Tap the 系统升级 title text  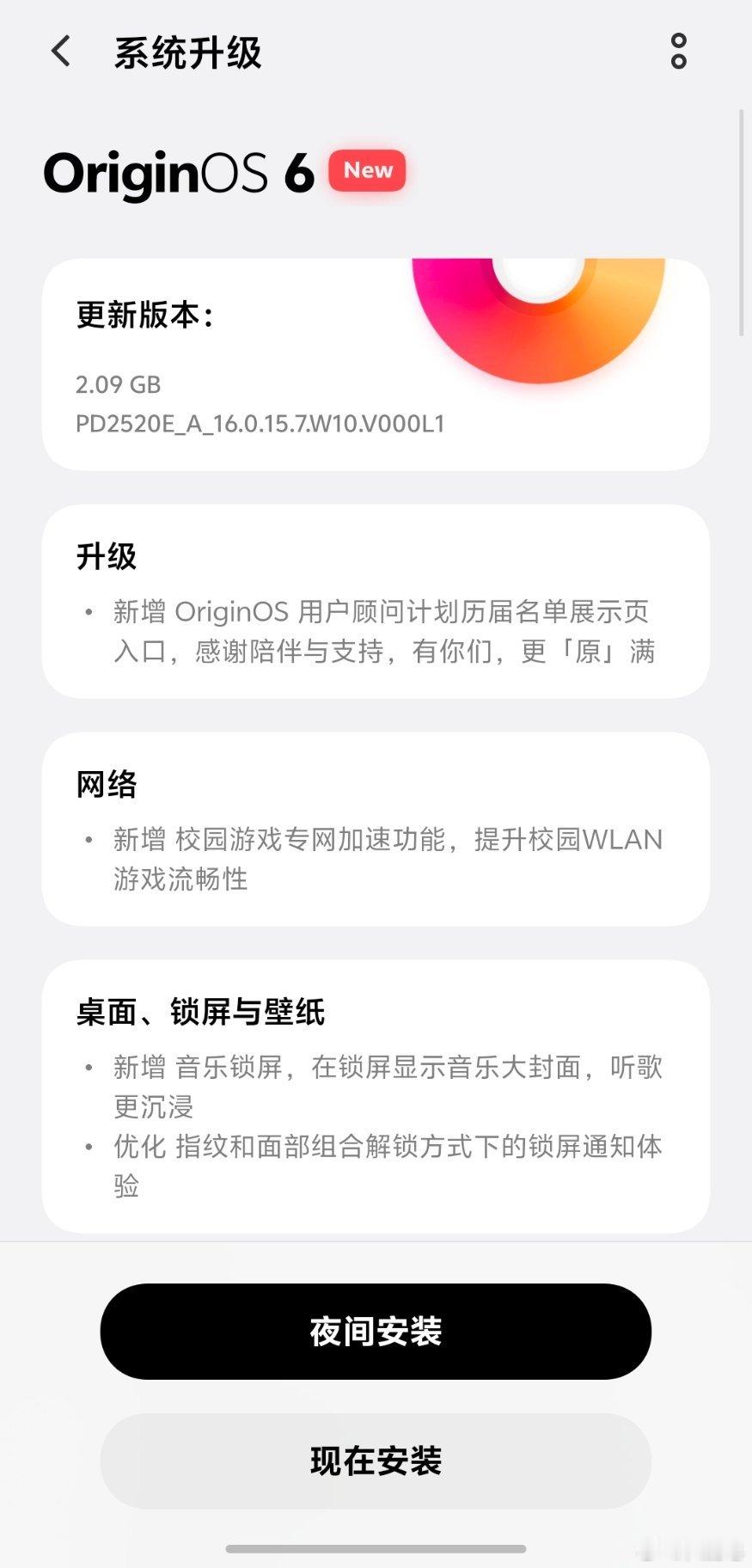(187, 52)
